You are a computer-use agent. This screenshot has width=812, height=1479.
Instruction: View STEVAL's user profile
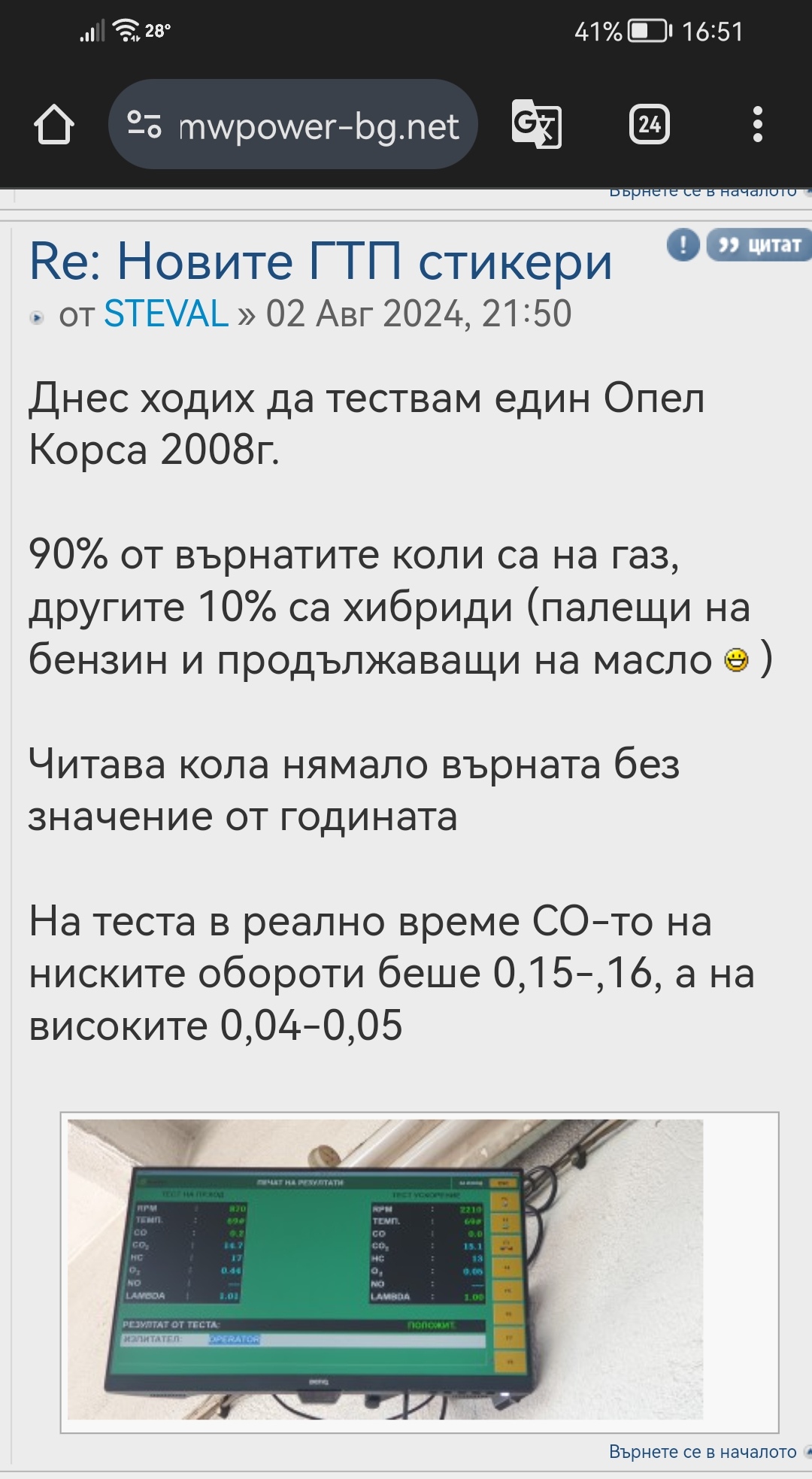click(x=166, y=314)
